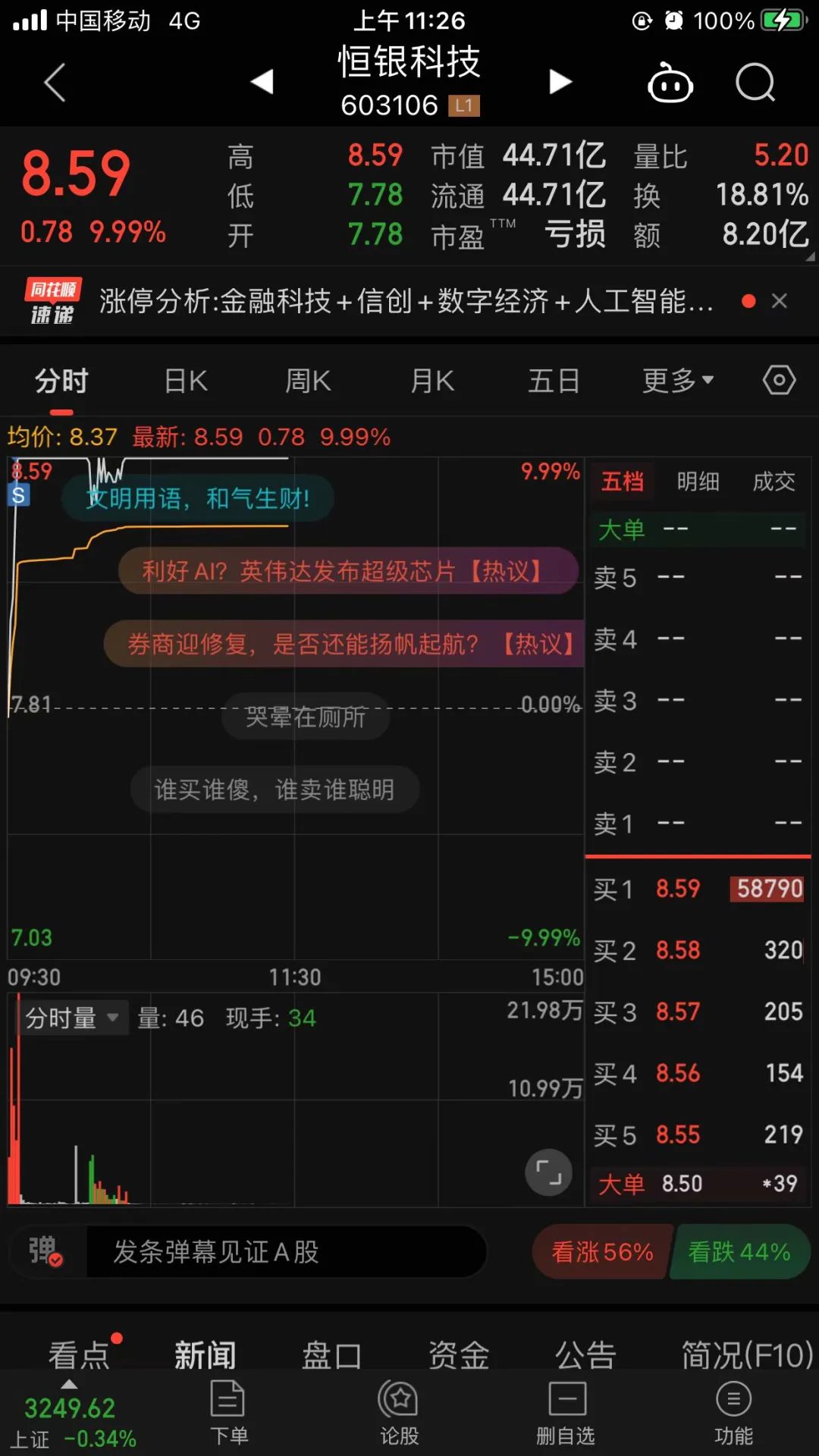Open the 分时量 indicator dropdown
The width and height of the screenshot is (819, 1456).
72,1018
